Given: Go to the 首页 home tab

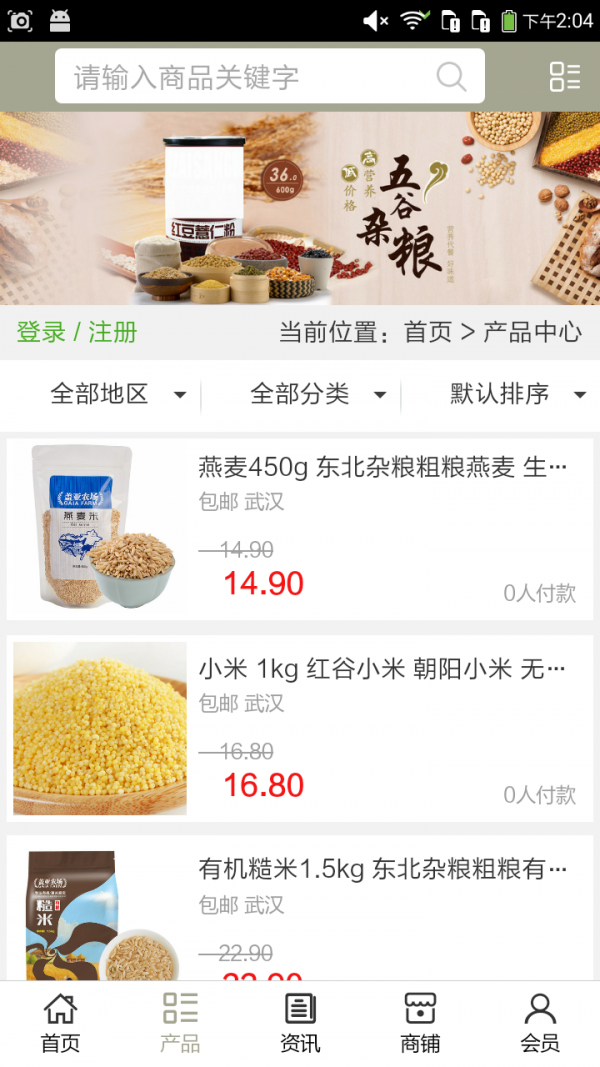Looking at the screenshot, I should (x=60, y=1023).
